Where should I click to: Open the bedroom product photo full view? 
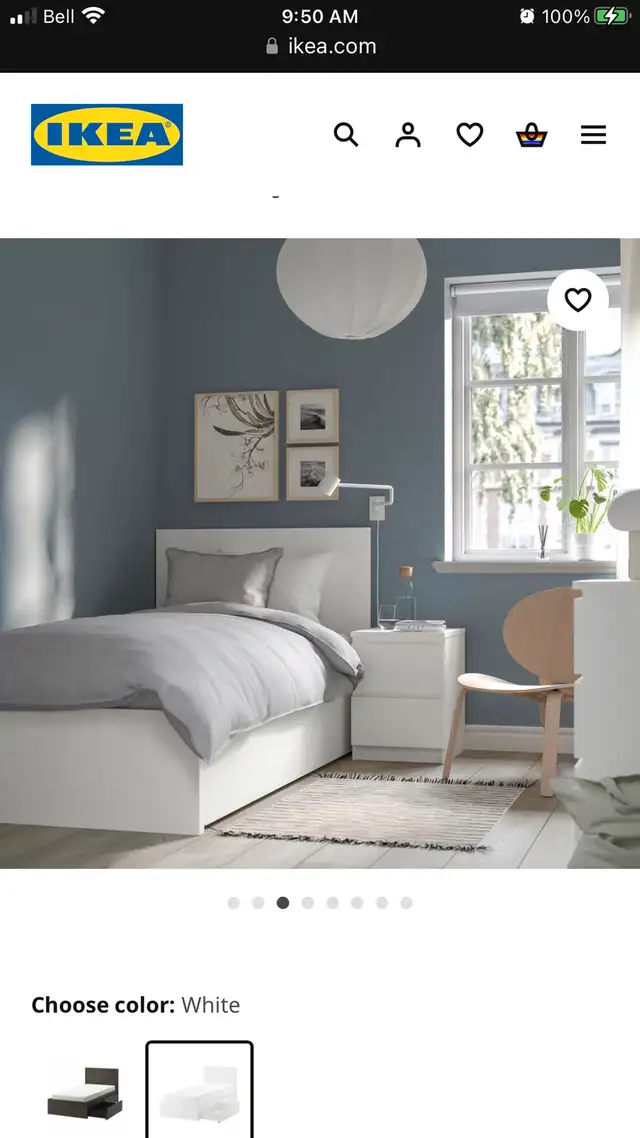click(320, 553)
